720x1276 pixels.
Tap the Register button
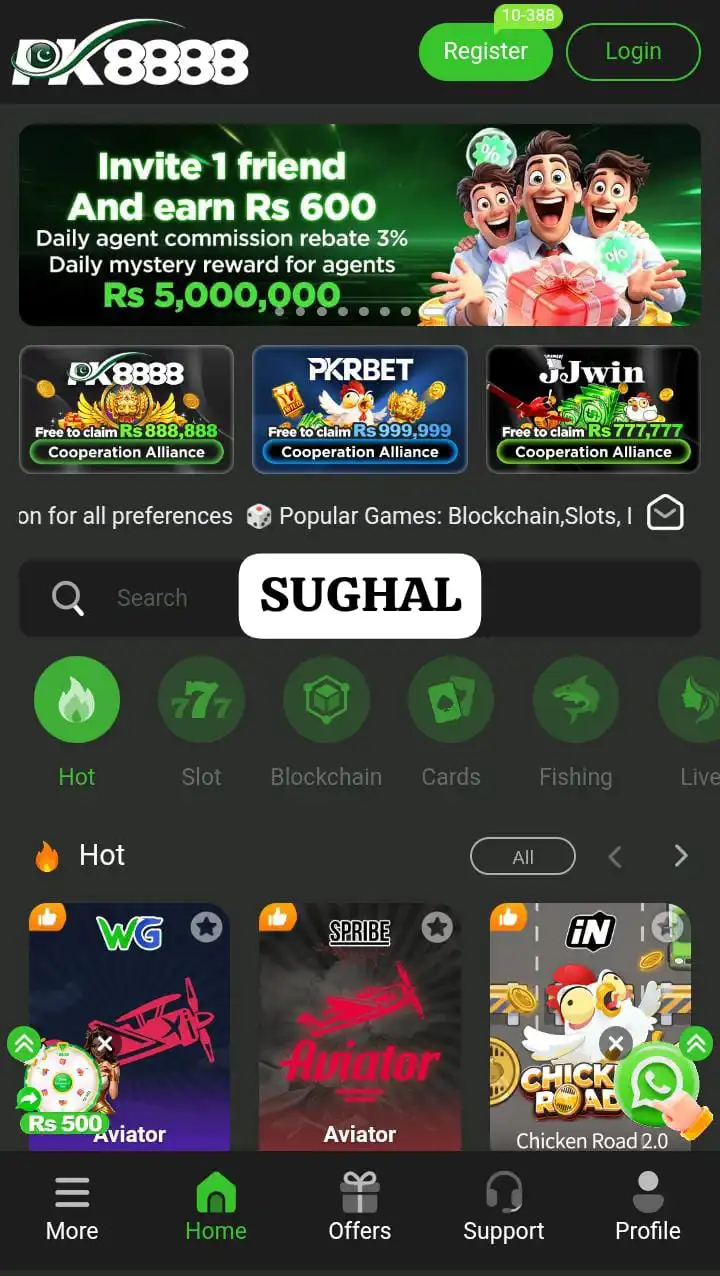[485, 52]
